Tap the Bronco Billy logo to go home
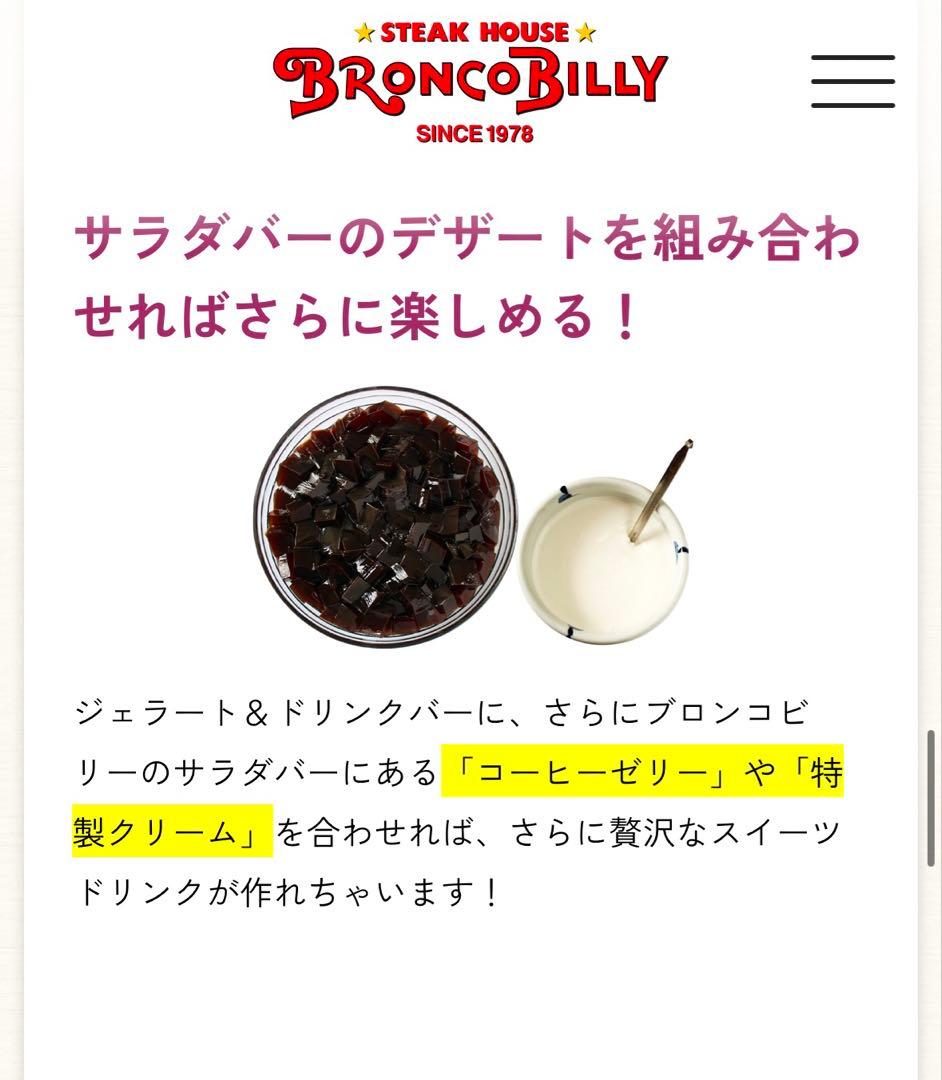Image resolution: width=942 pixels, height=1080 pixels. (x=470, y=82)
